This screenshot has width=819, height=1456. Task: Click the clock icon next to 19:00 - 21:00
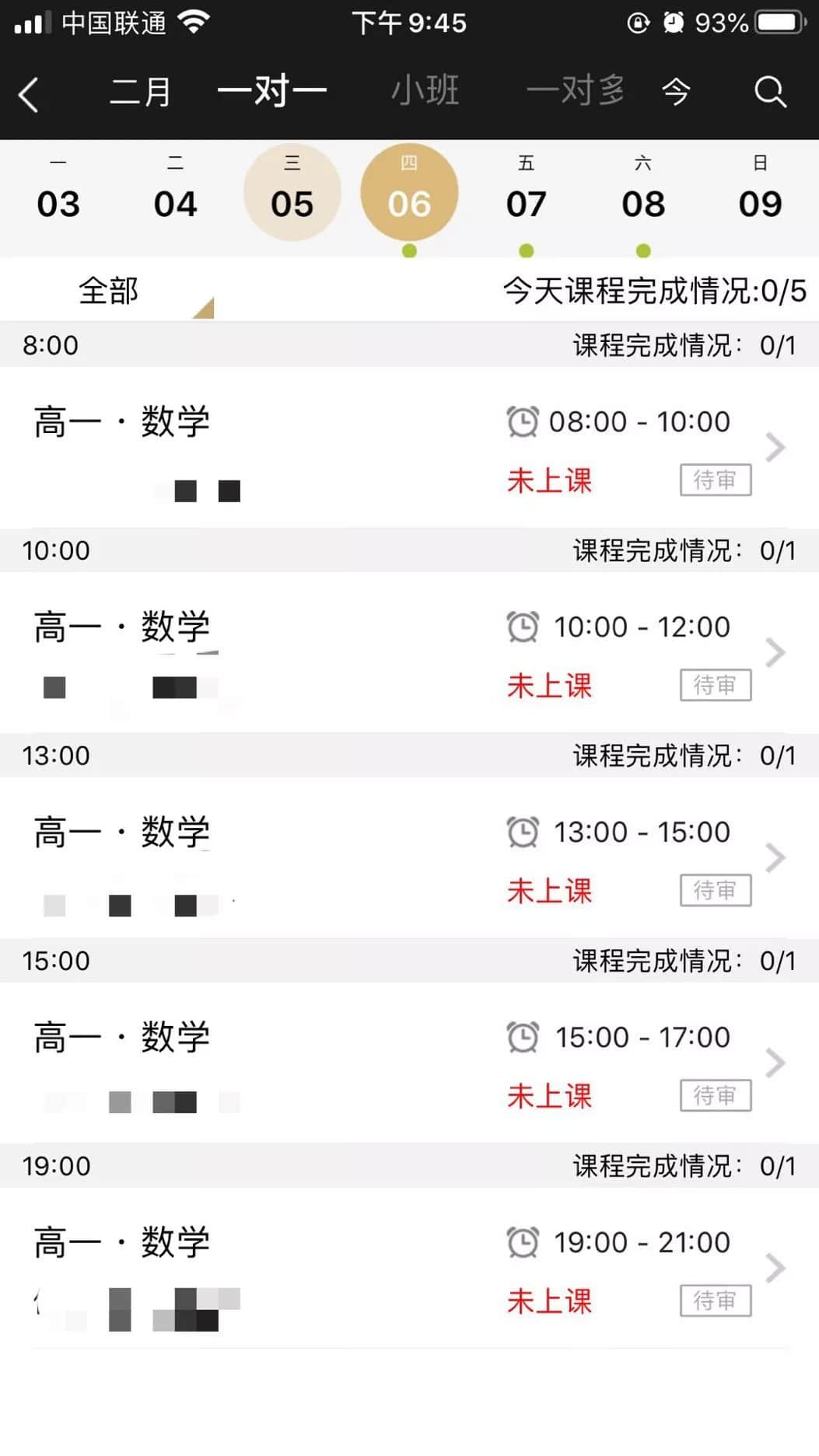click(x=523, y=1241)
